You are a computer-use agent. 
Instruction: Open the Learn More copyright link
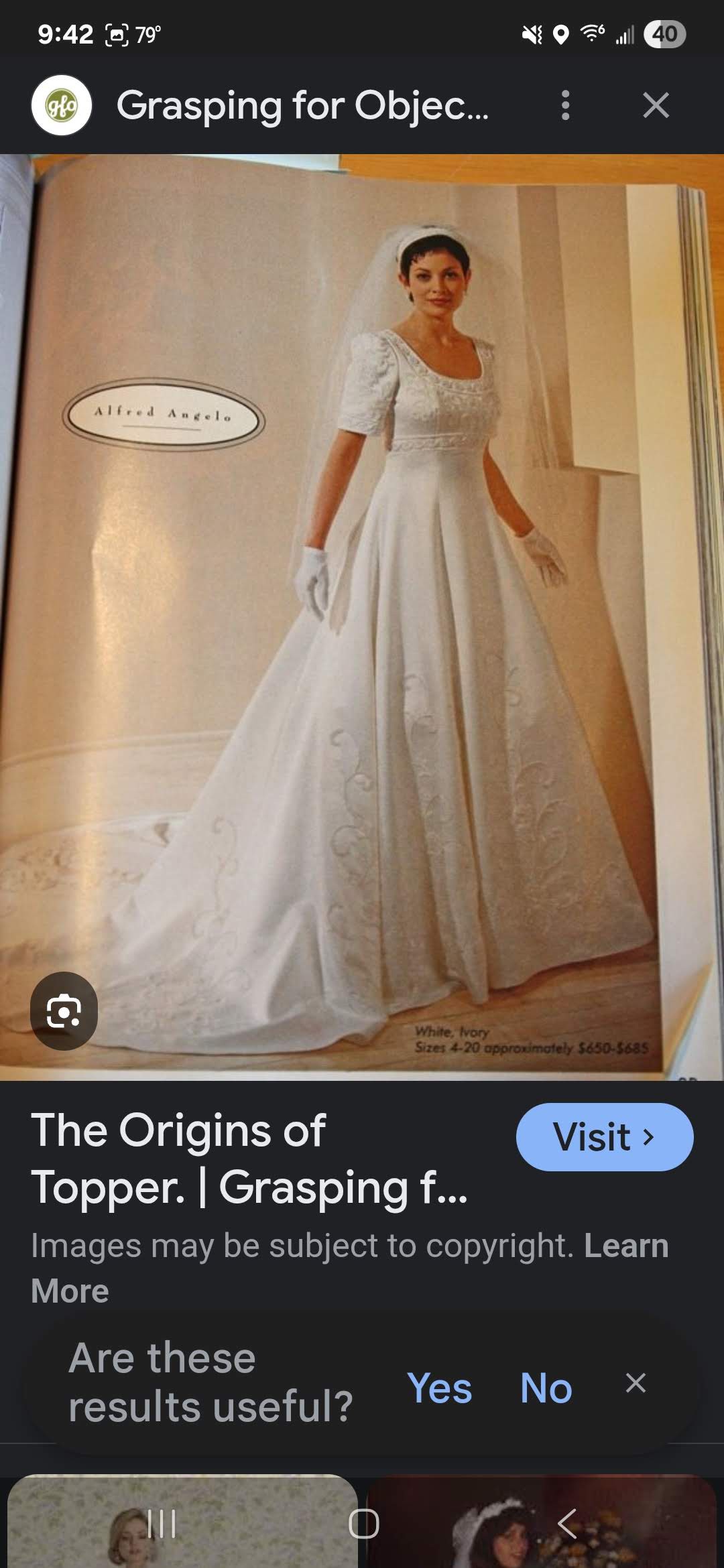pos(350,1268)
